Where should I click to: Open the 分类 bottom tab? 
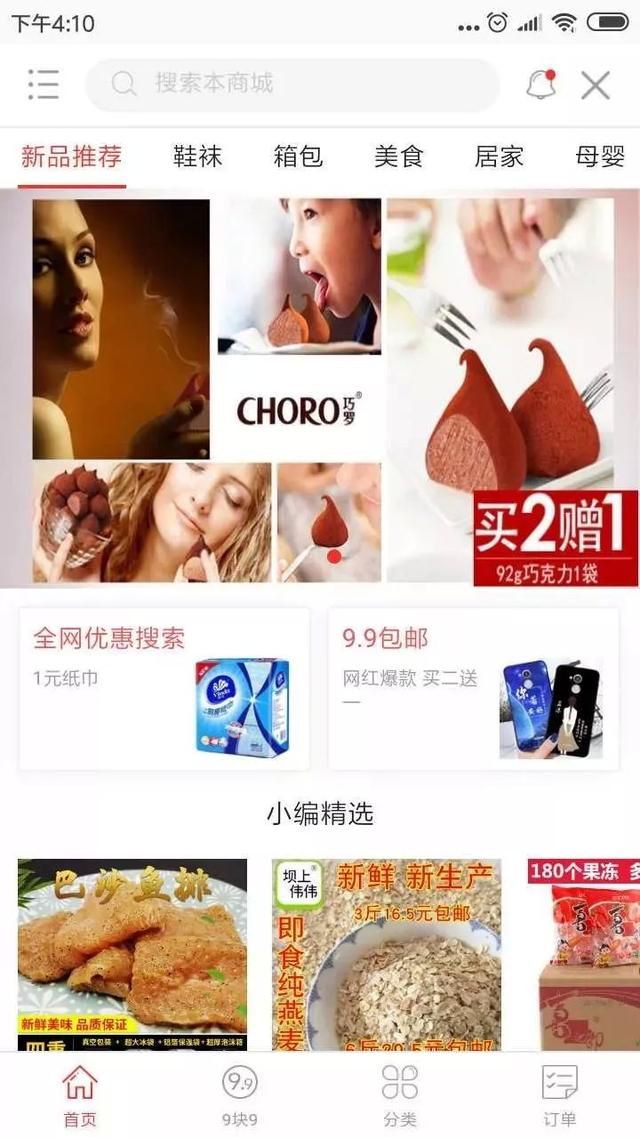399,1096
